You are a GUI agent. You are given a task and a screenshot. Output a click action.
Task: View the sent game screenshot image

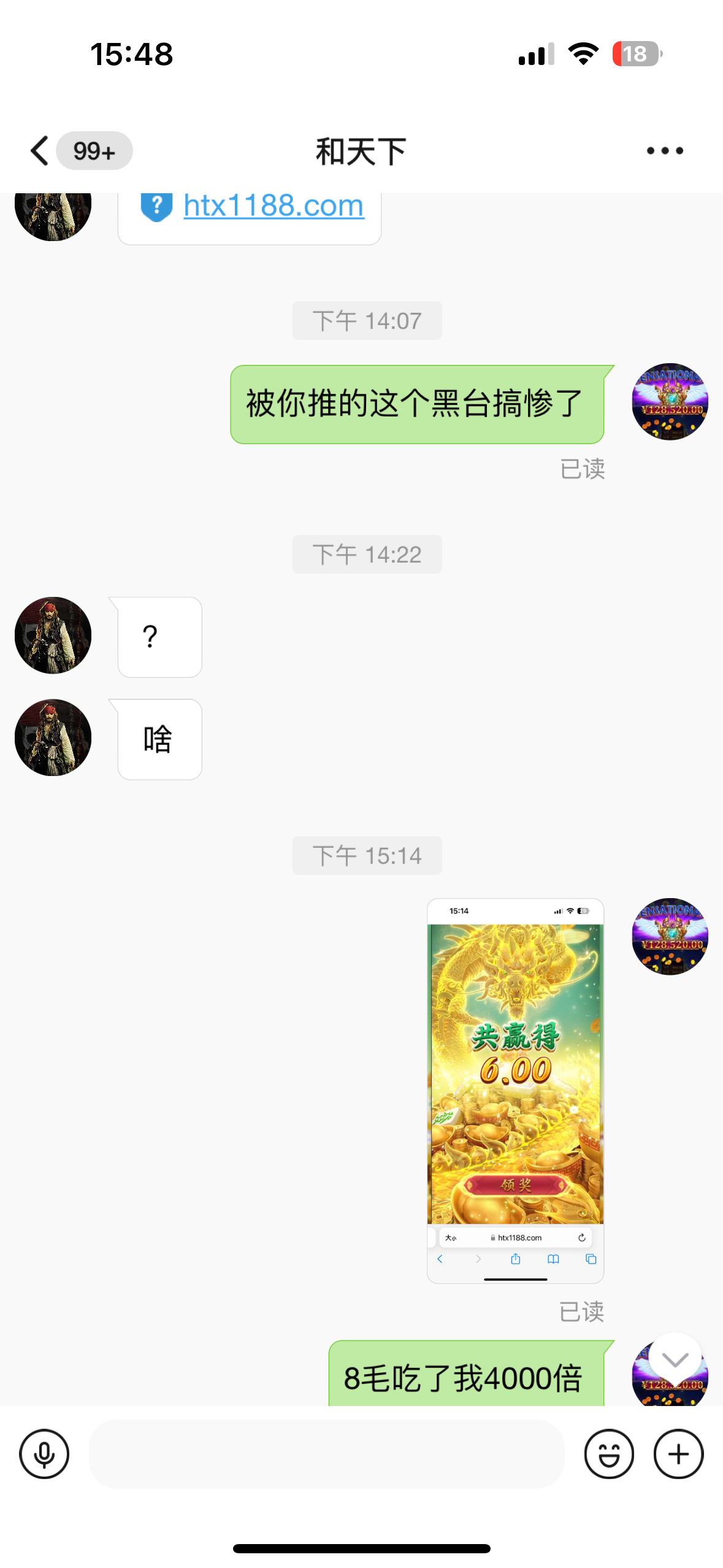(515, 1090)
